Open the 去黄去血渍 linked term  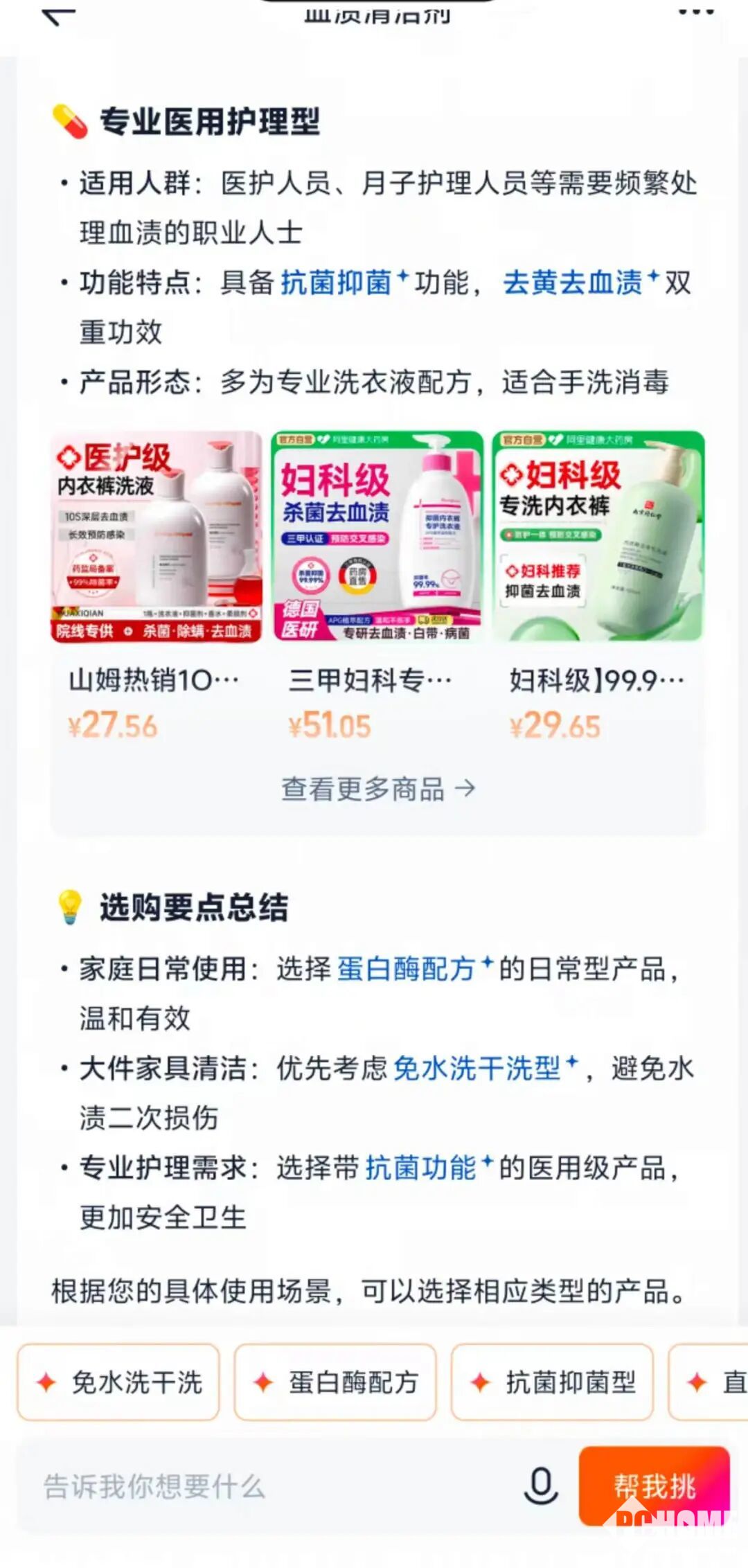pyautogui.click(x=573, y=283)
